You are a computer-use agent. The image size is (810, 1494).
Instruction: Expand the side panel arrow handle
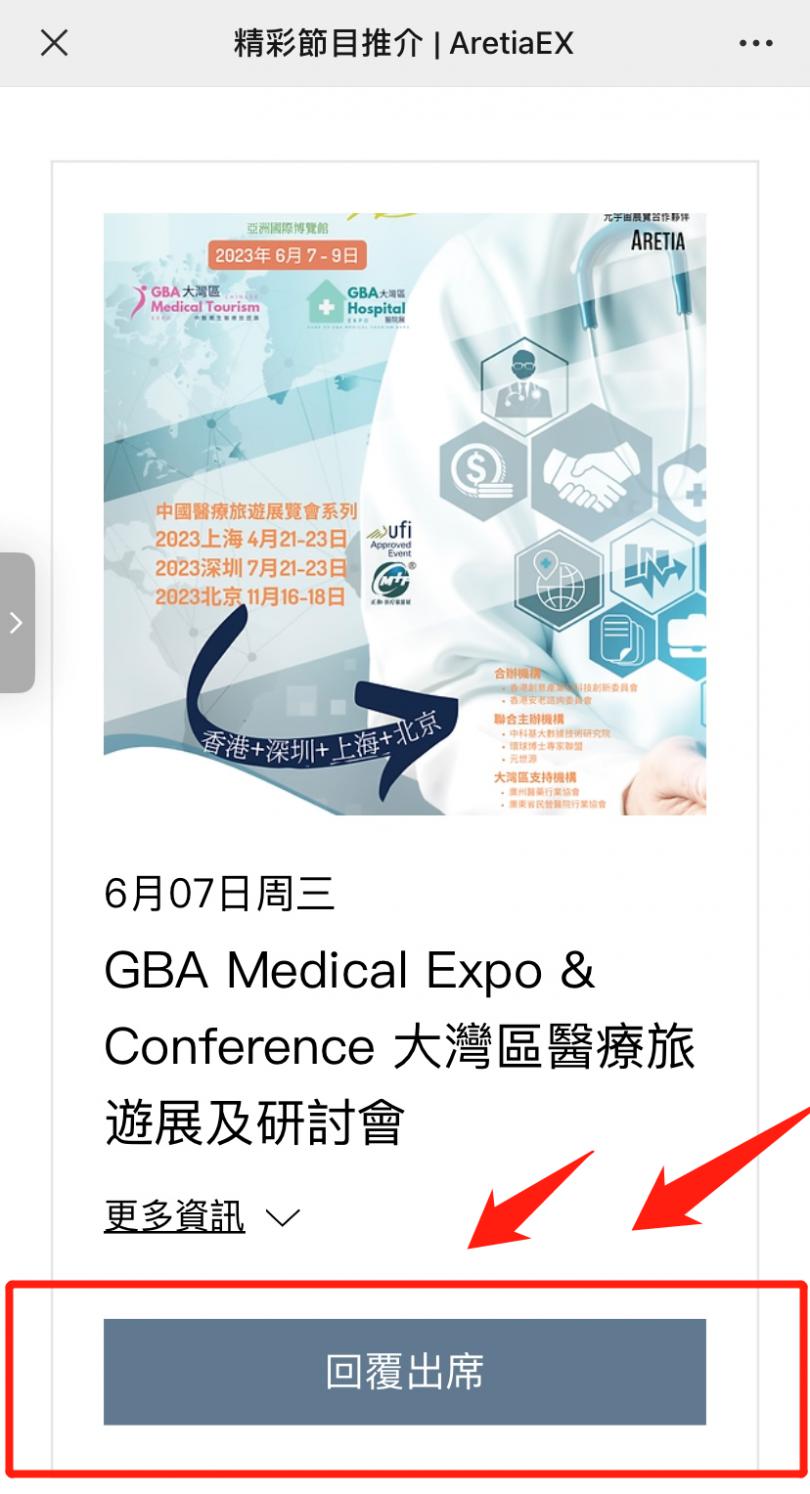point(16,622)
